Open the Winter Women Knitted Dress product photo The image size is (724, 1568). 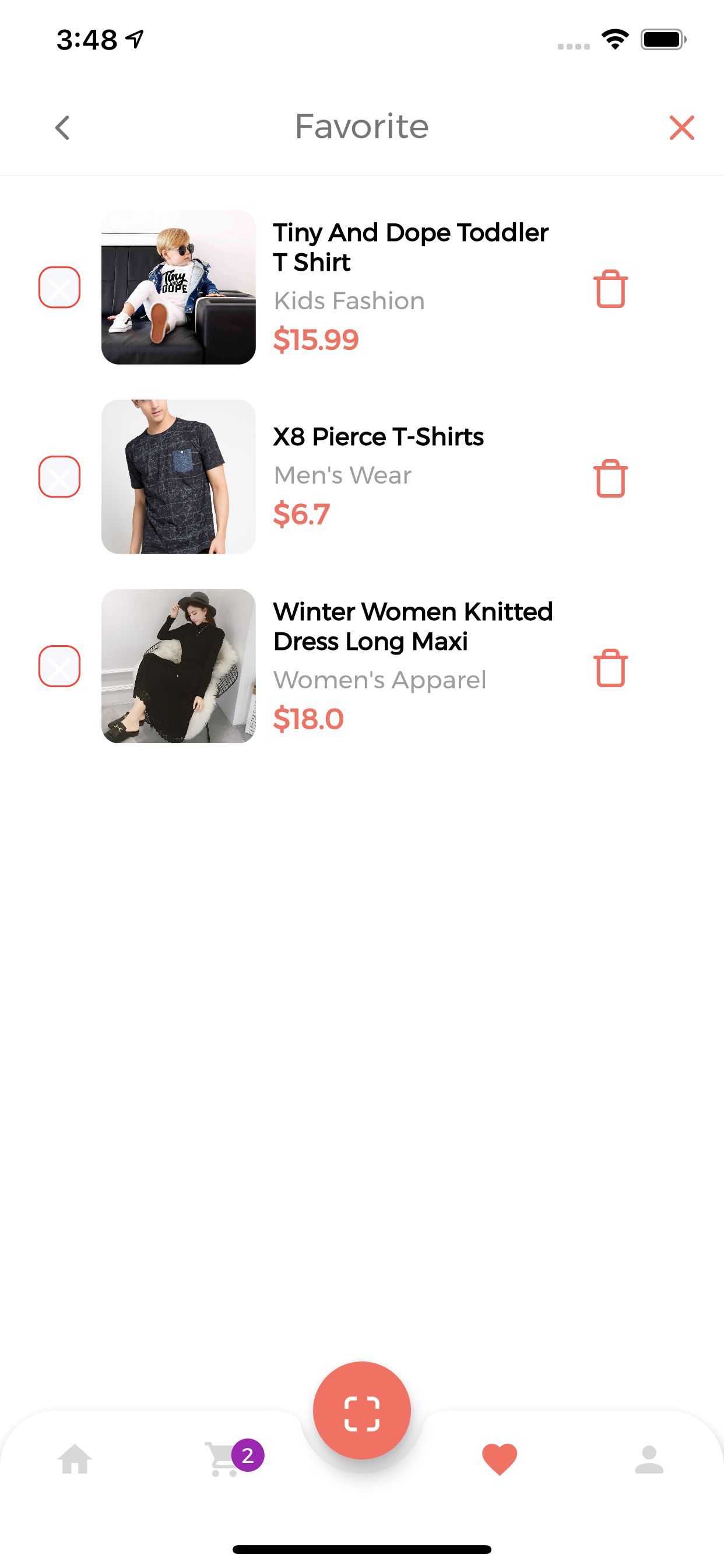tap(178, 666)
